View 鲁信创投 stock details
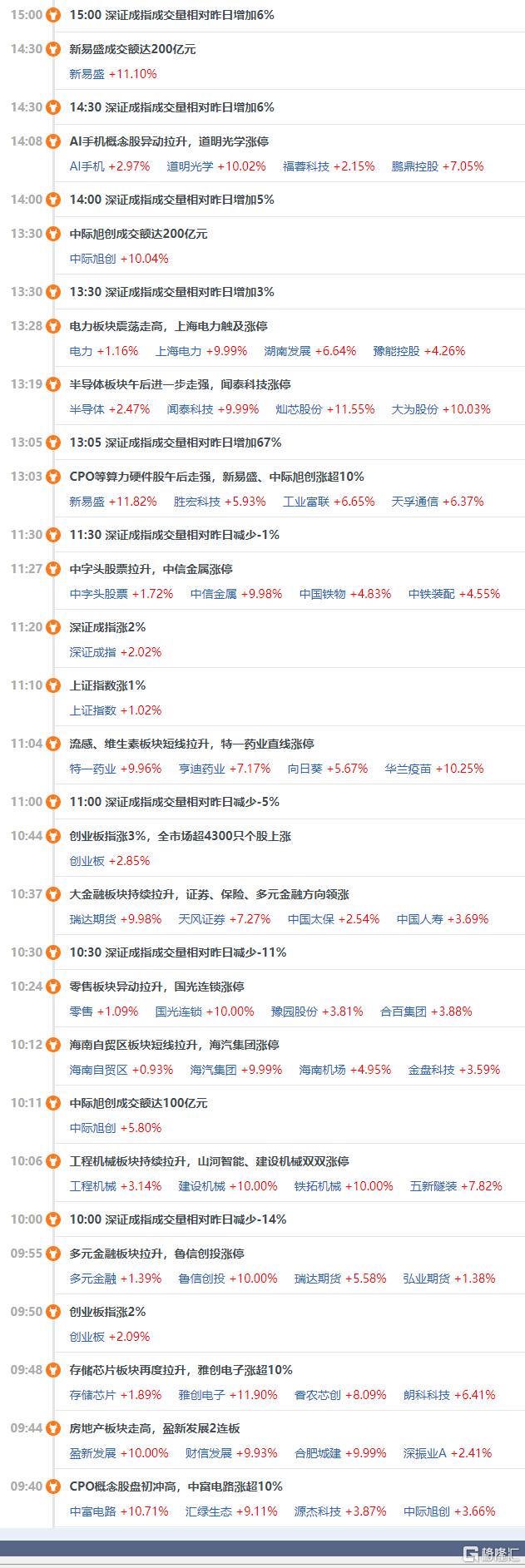Viewport: 525px width, 1568px height. point(201,1279)
